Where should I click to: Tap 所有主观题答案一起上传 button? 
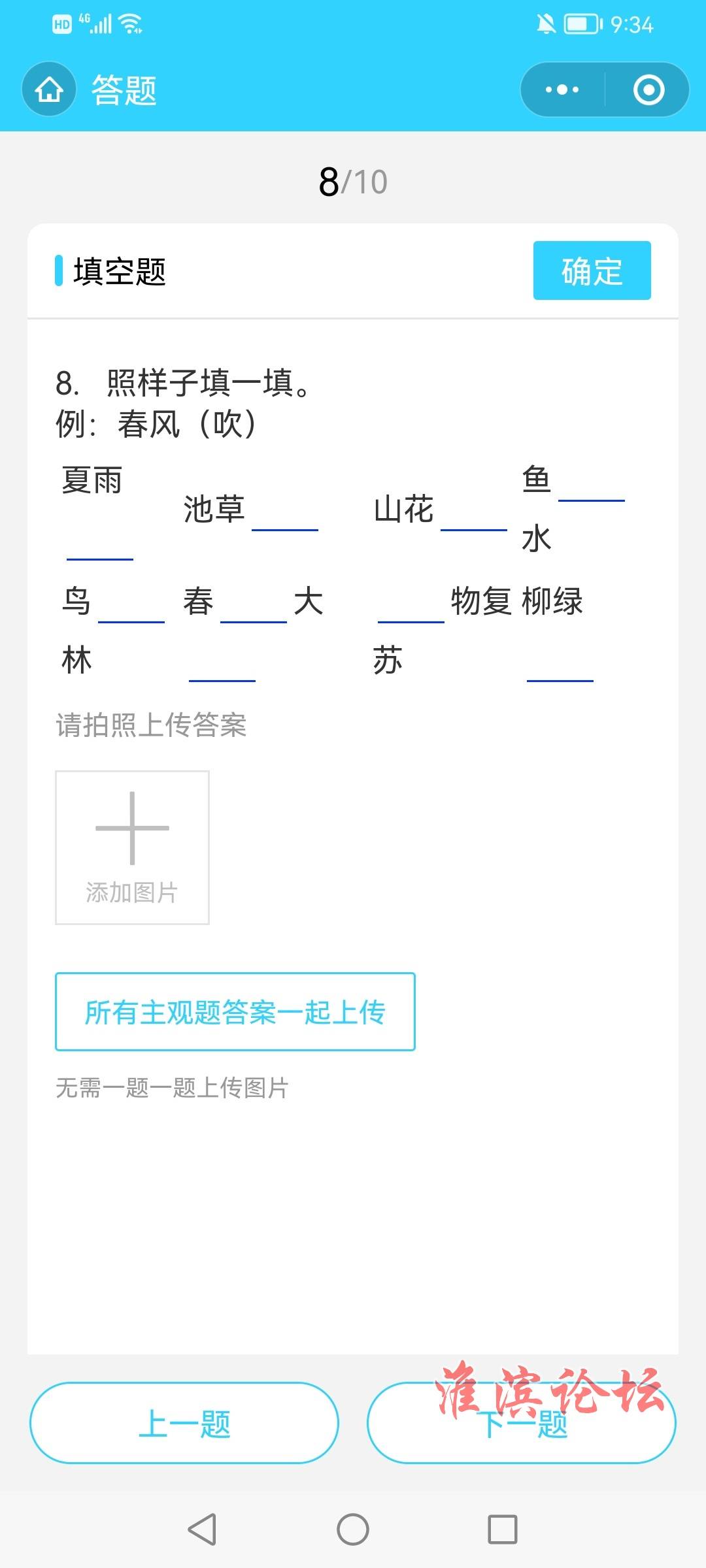coord(235,1011)
